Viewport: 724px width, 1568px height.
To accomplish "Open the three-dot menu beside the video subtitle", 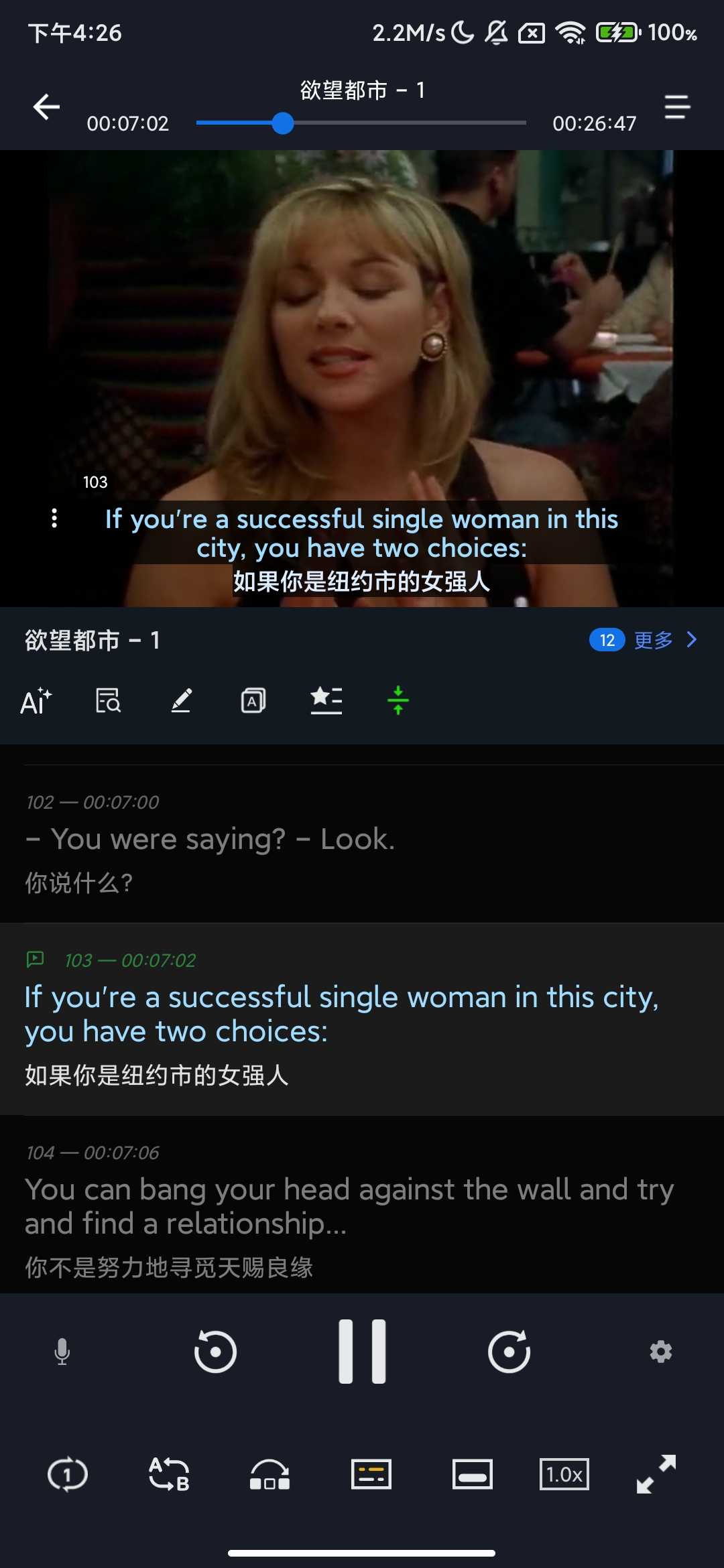I will tap(54, 518).
